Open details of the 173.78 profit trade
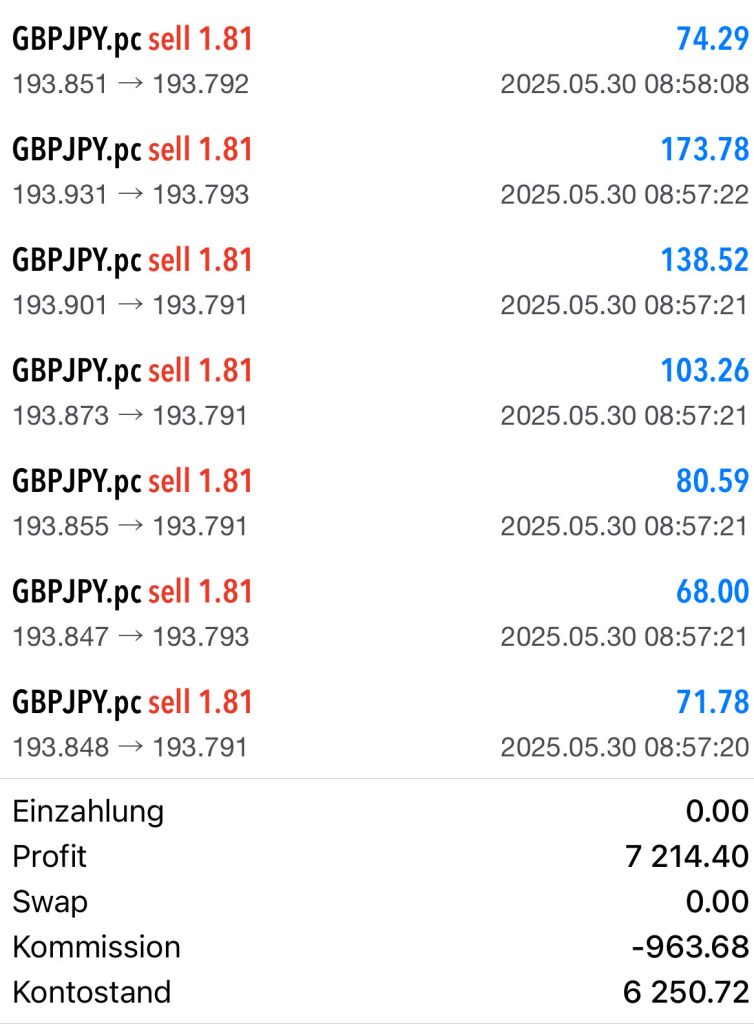Screen dimensions: 754x1024 (x=377, y=171)
